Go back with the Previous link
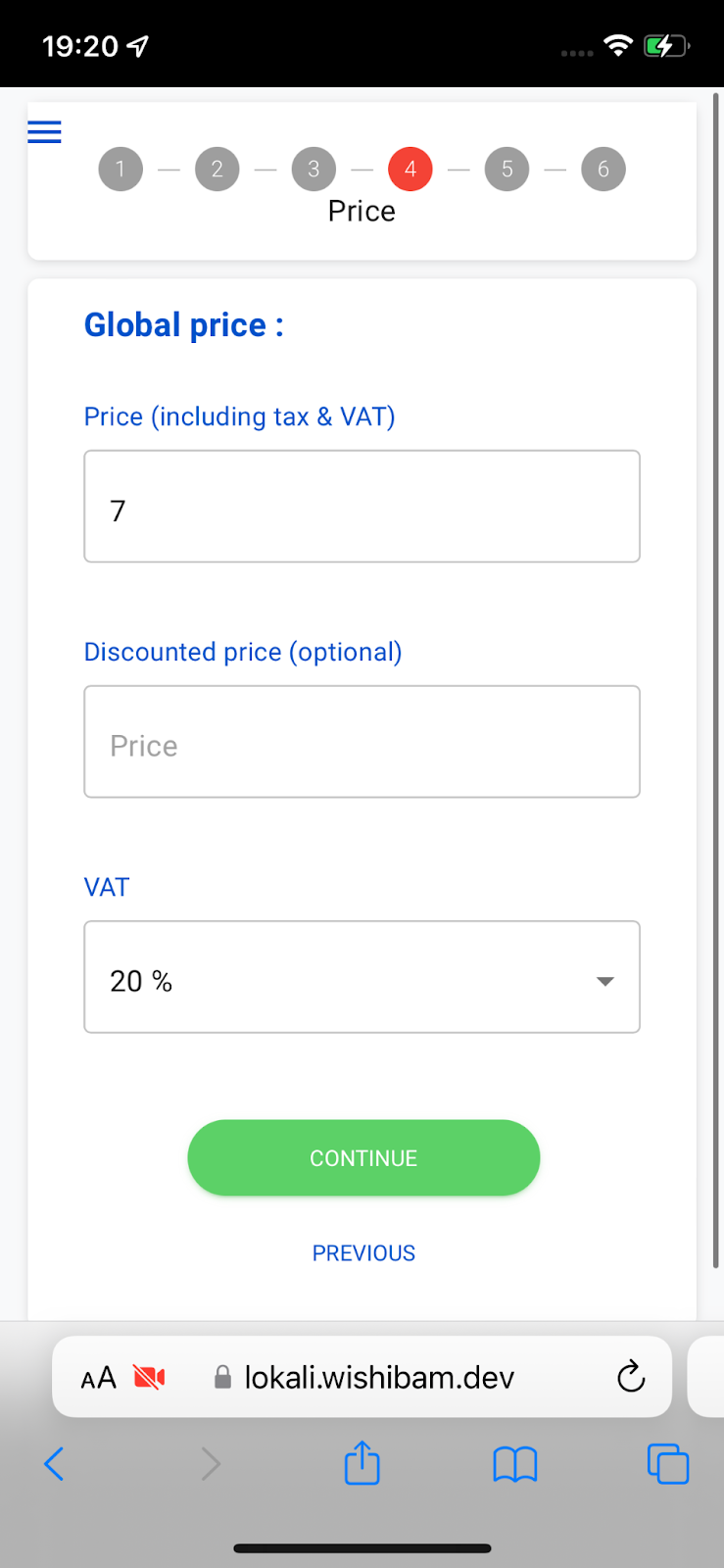 (x=363, y=1252)
